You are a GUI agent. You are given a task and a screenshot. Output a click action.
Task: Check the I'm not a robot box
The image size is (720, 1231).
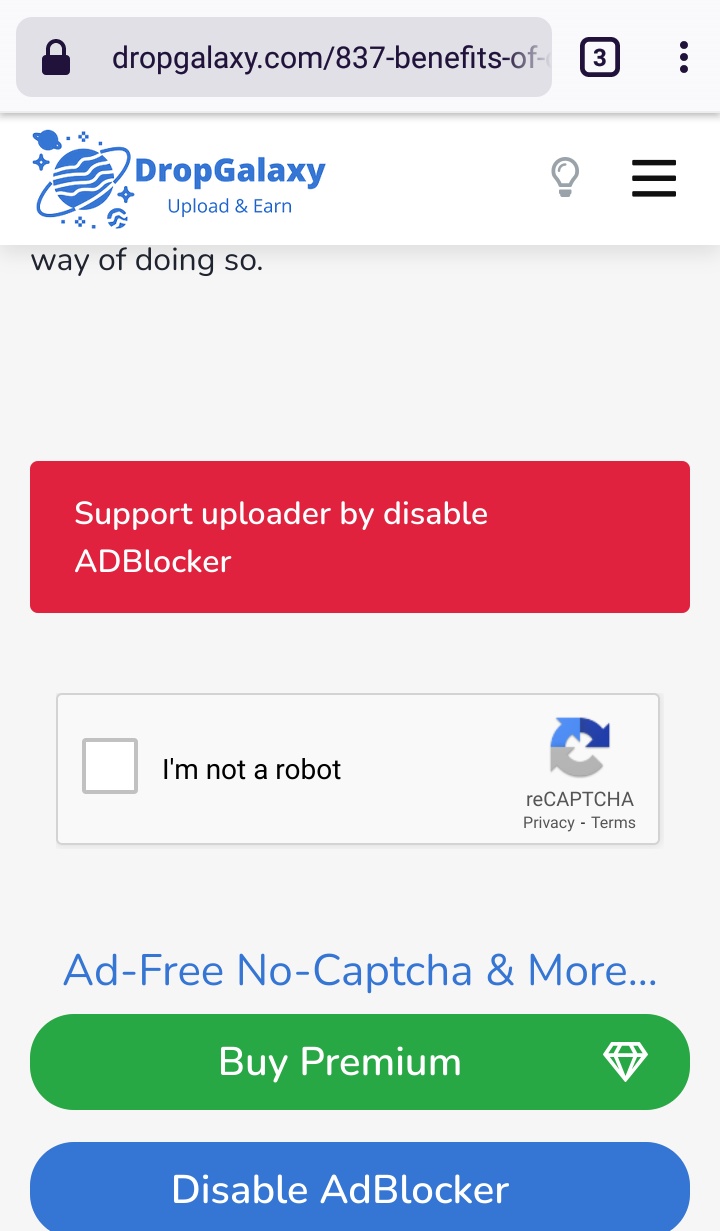pos(110,766)
